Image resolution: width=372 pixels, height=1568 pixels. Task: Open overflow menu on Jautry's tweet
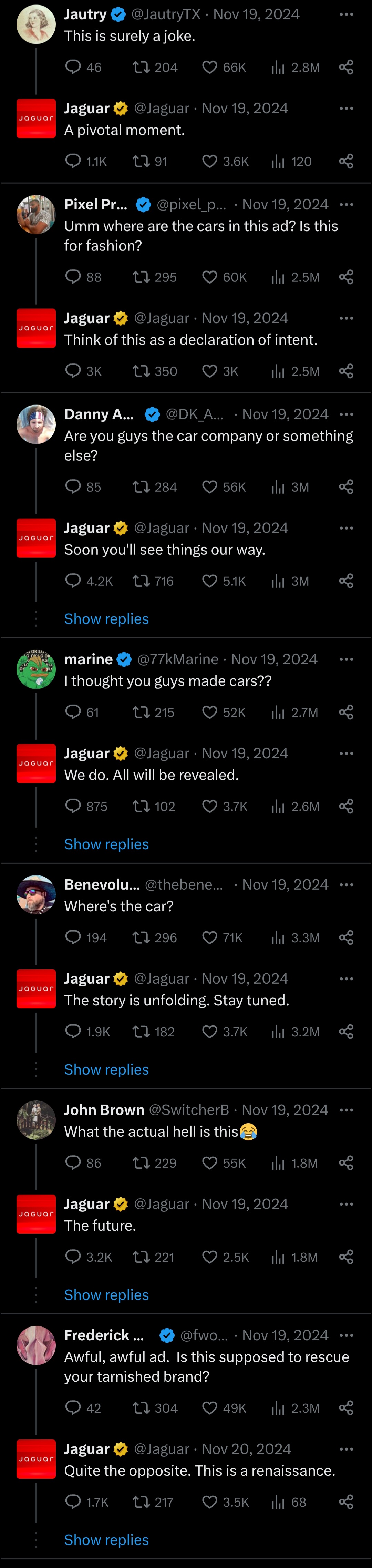coord(347,14)
